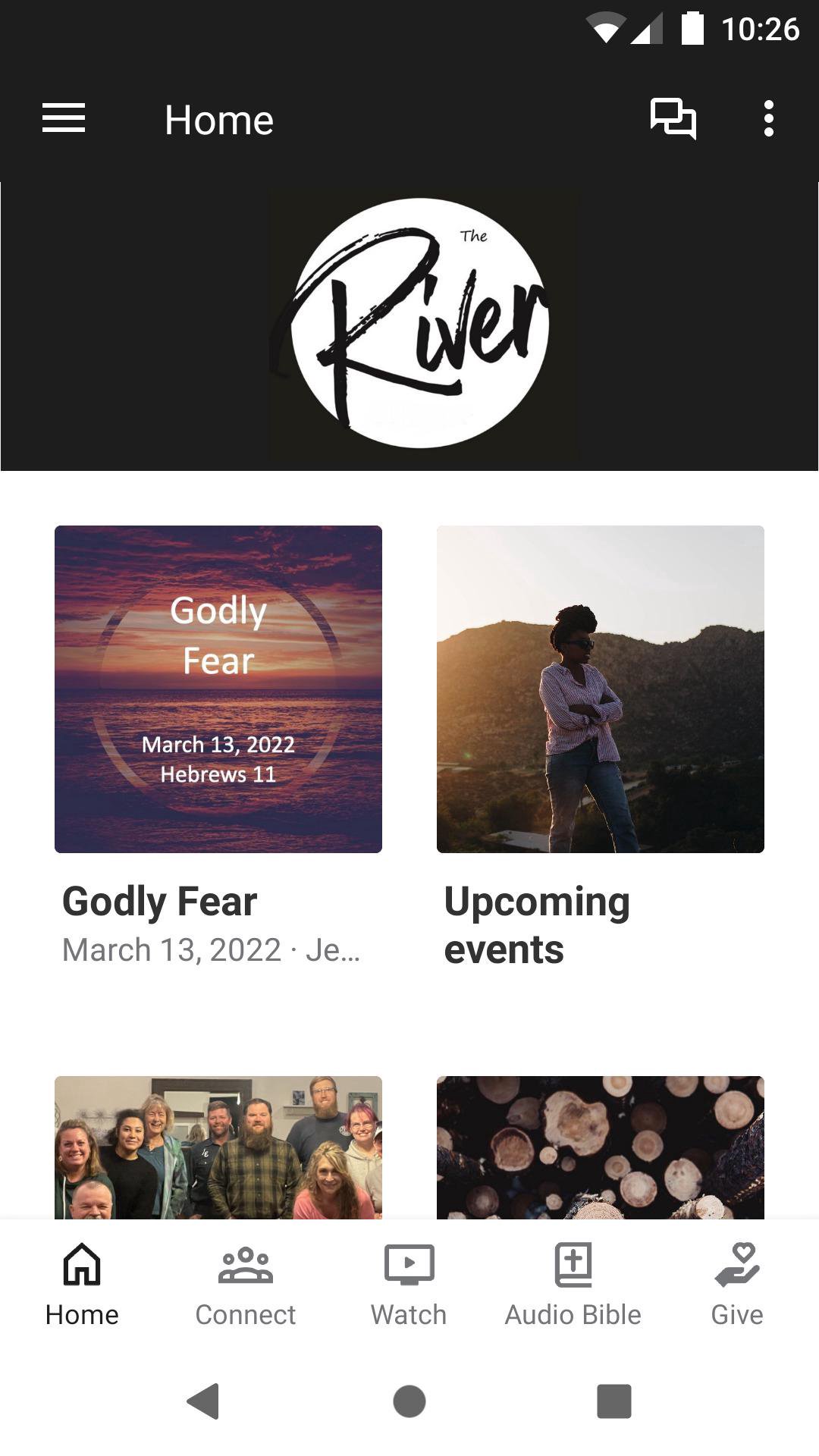Open the group photo tile
The width and height of the screenshot is (819, 1456).
coord(218,1147)
